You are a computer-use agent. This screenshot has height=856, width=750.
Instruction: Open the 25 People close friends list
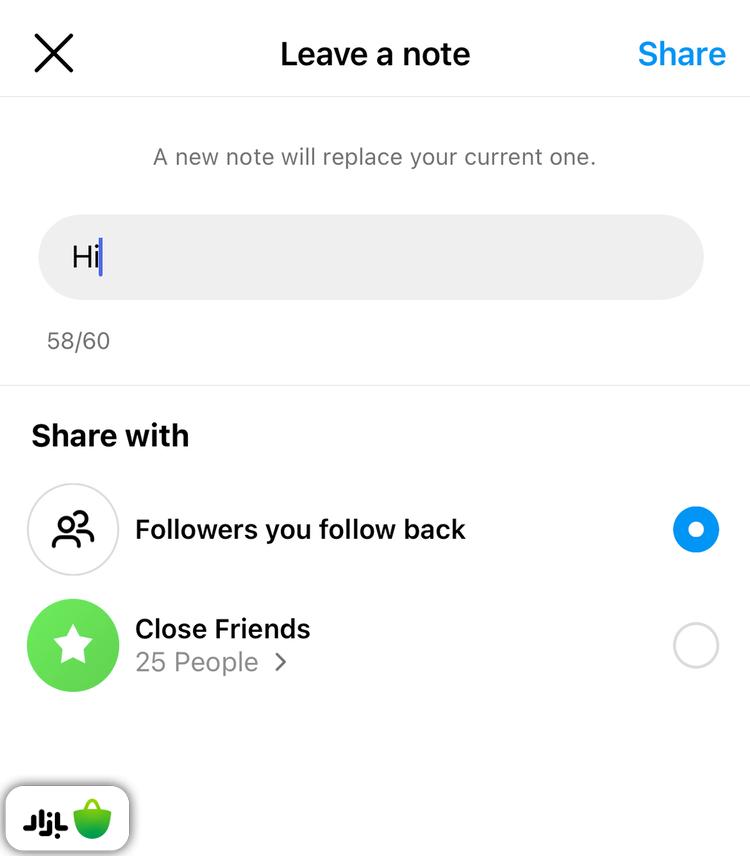pos(211,662)
